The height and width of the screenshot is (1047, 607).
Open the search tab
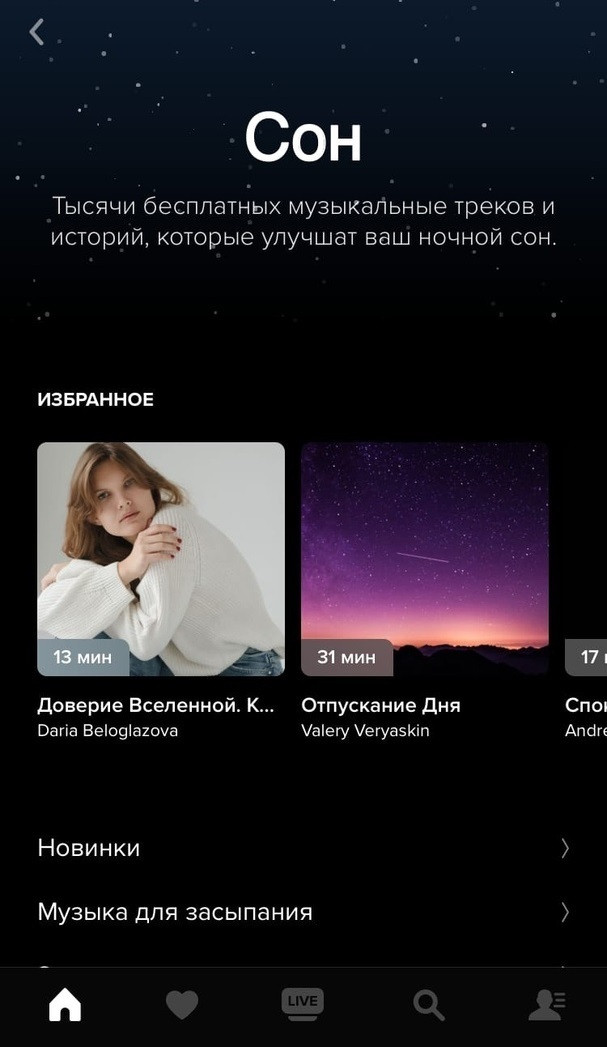click(x=428, y=1005)
